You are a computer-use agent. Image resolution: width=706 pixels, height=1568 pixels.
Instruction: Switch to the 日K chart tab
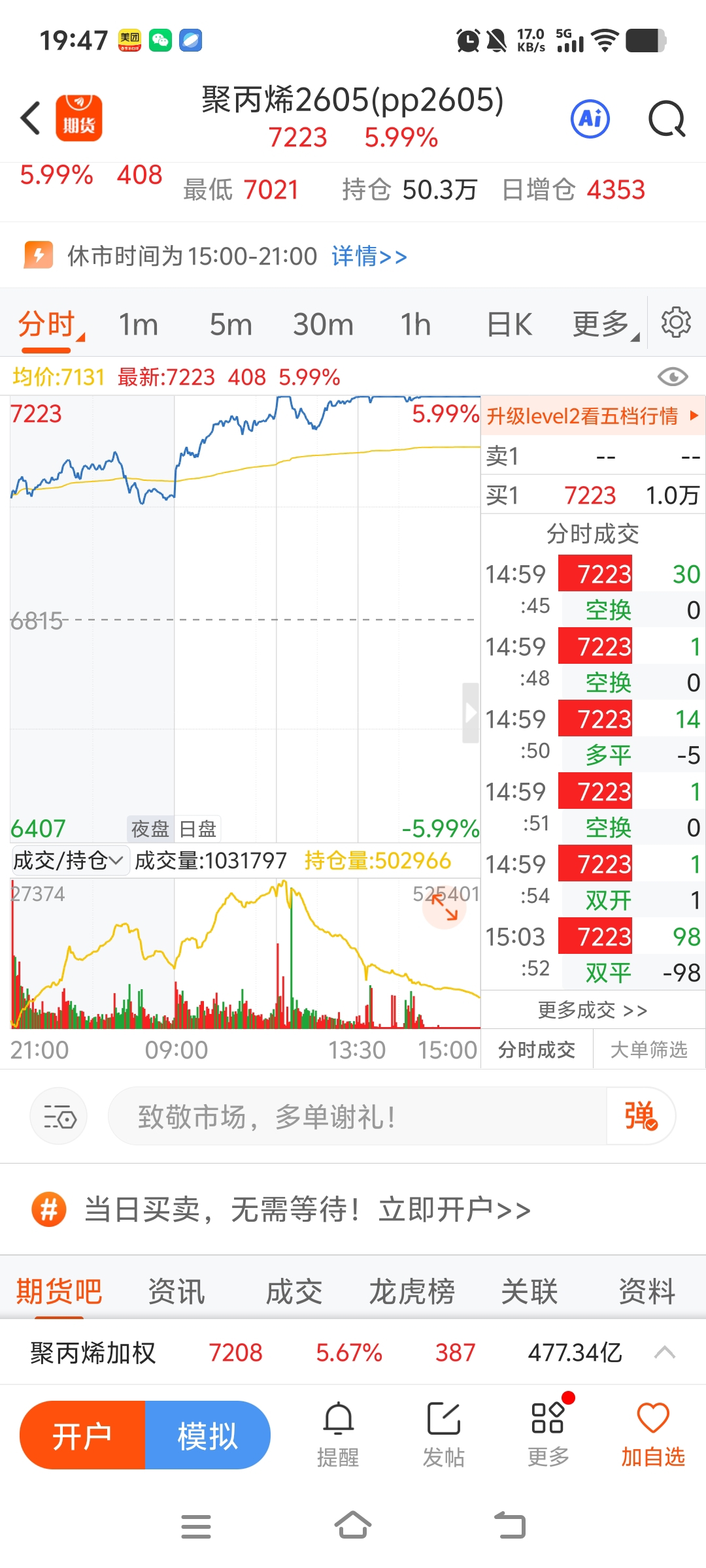click(509, 324)
